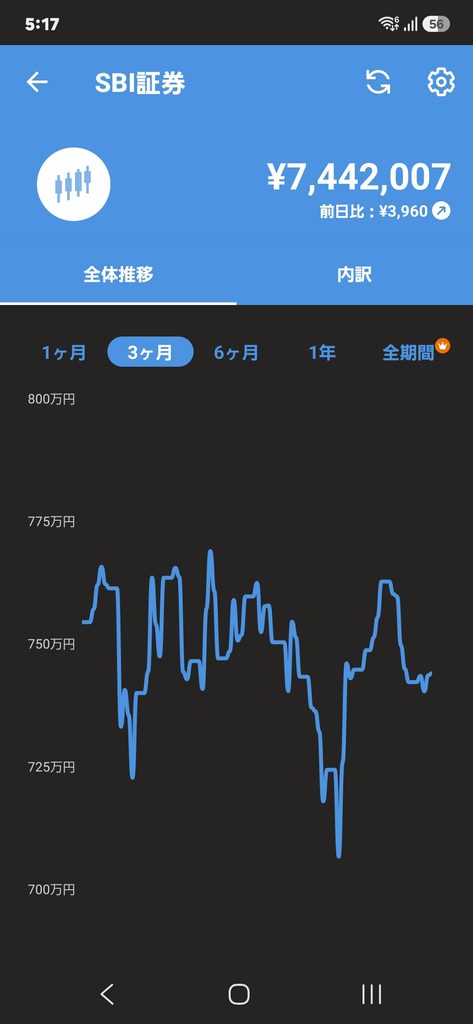Select the 全体推移 tab
The width and height of the screenshot is (473, 1024).
click(x=118, y=275)
